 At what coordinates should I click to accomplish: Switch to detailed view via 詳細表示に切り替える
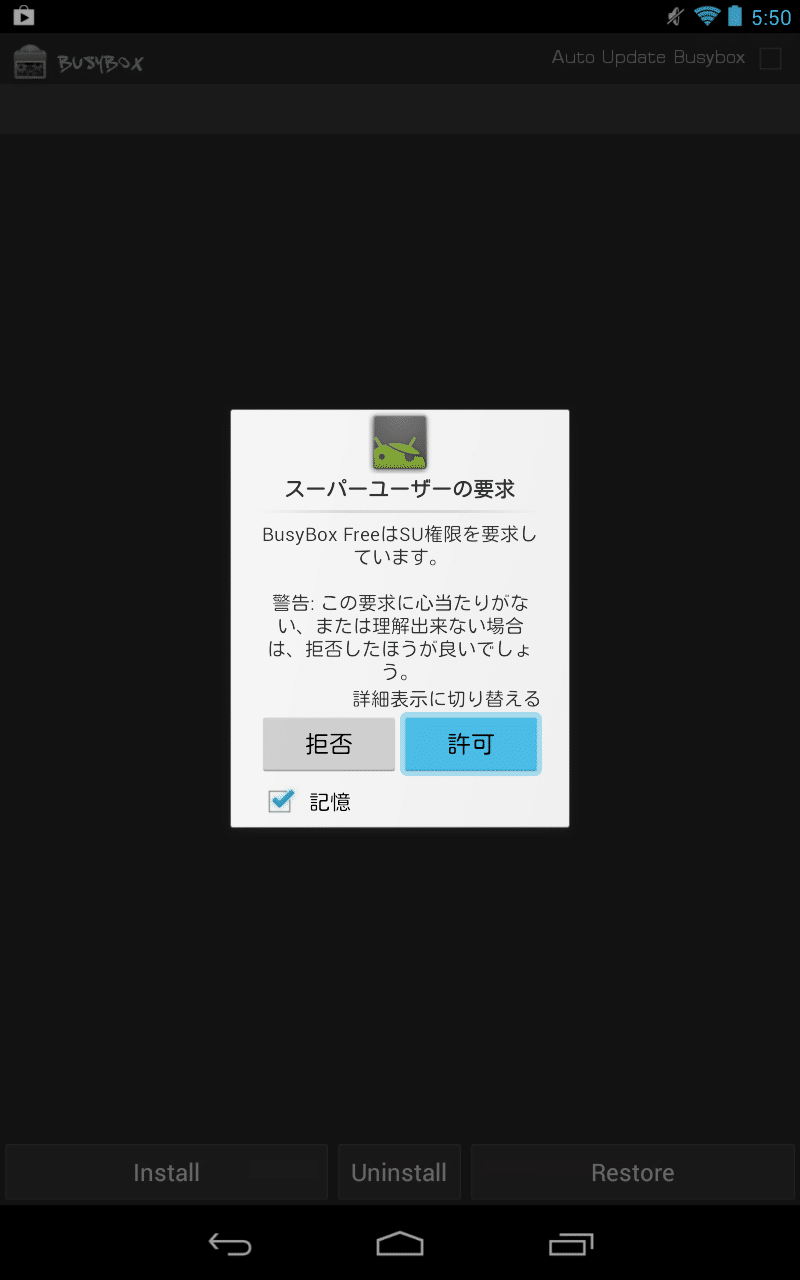(446, 699)
